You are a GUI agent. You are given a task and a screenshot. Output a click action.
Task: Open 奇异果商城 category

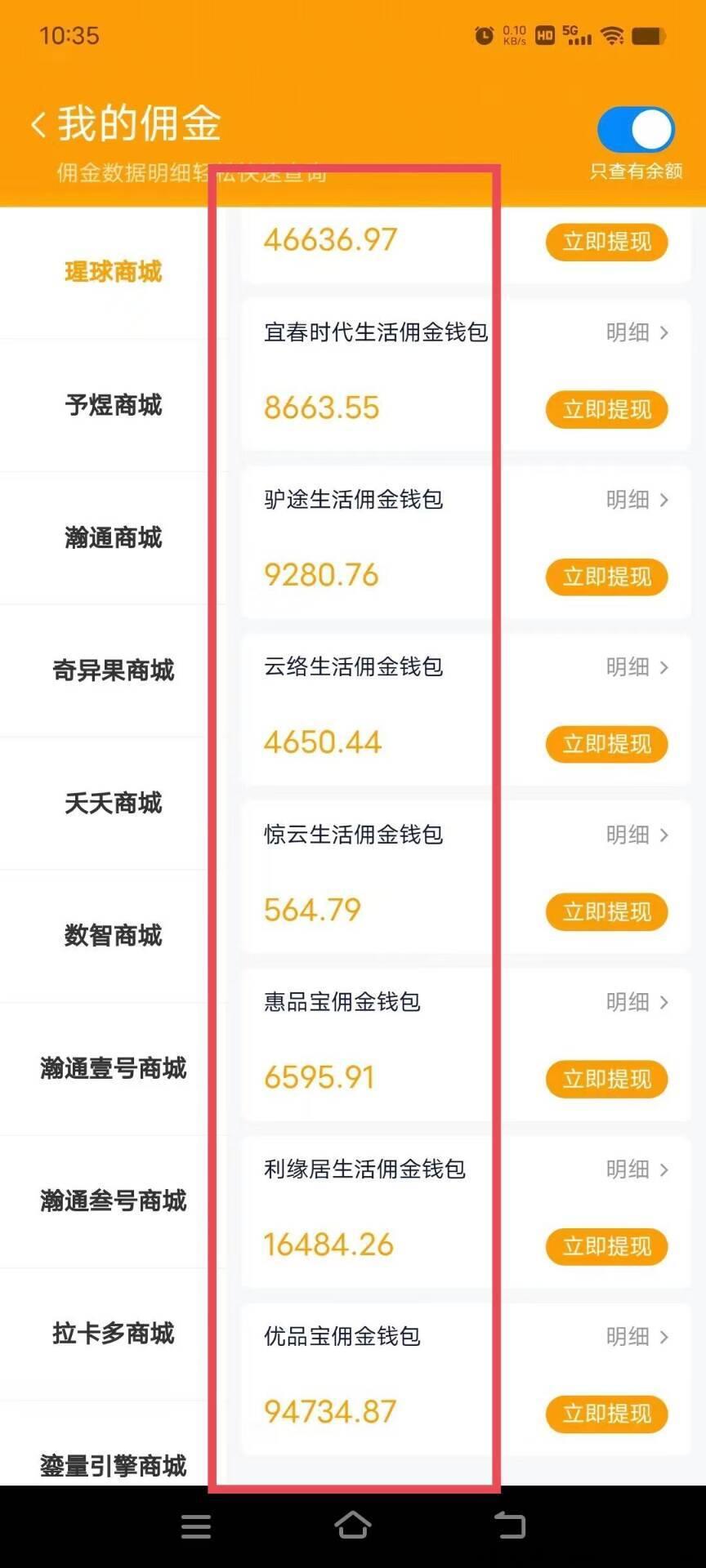click(x=114, y=670)
